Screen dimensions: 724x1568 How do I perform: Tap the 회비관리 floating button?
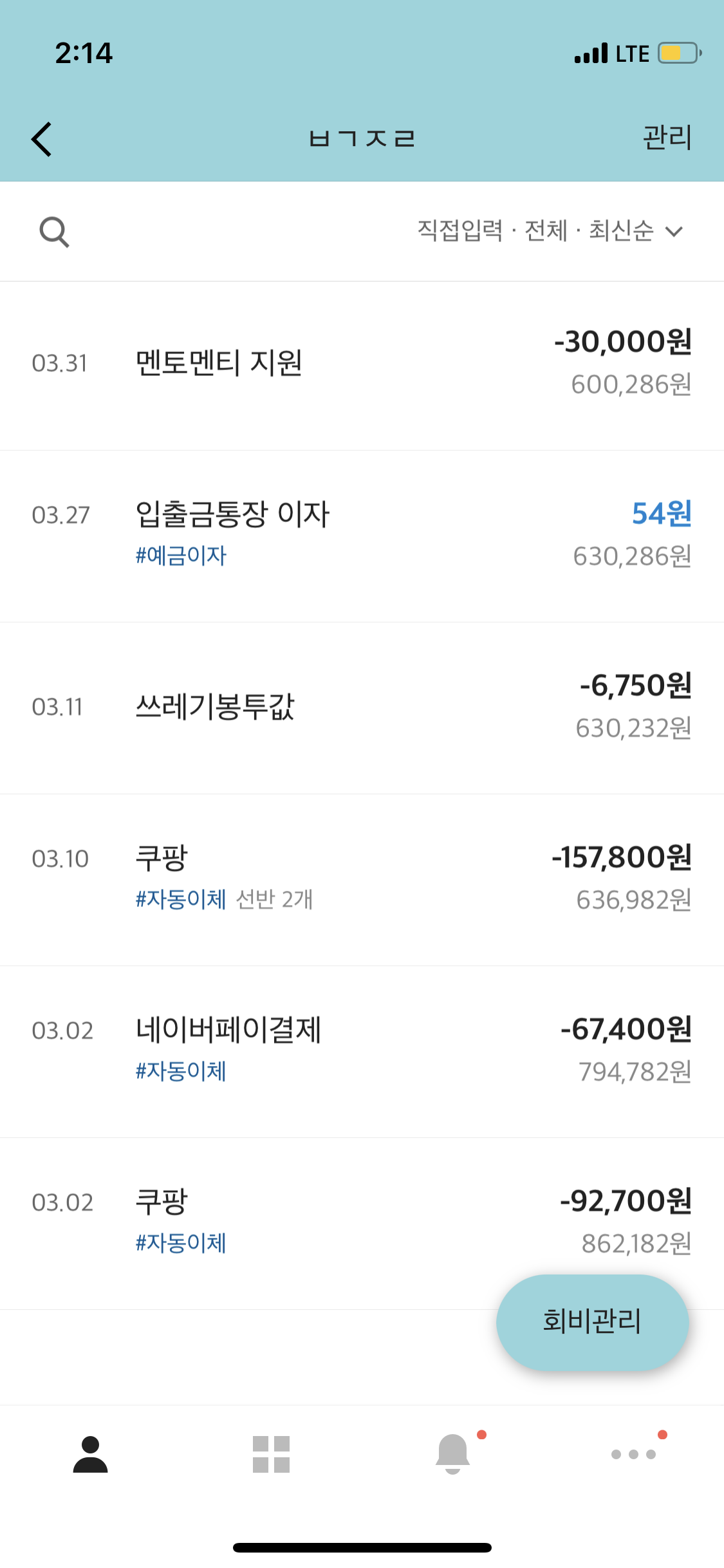point(593,1322)
